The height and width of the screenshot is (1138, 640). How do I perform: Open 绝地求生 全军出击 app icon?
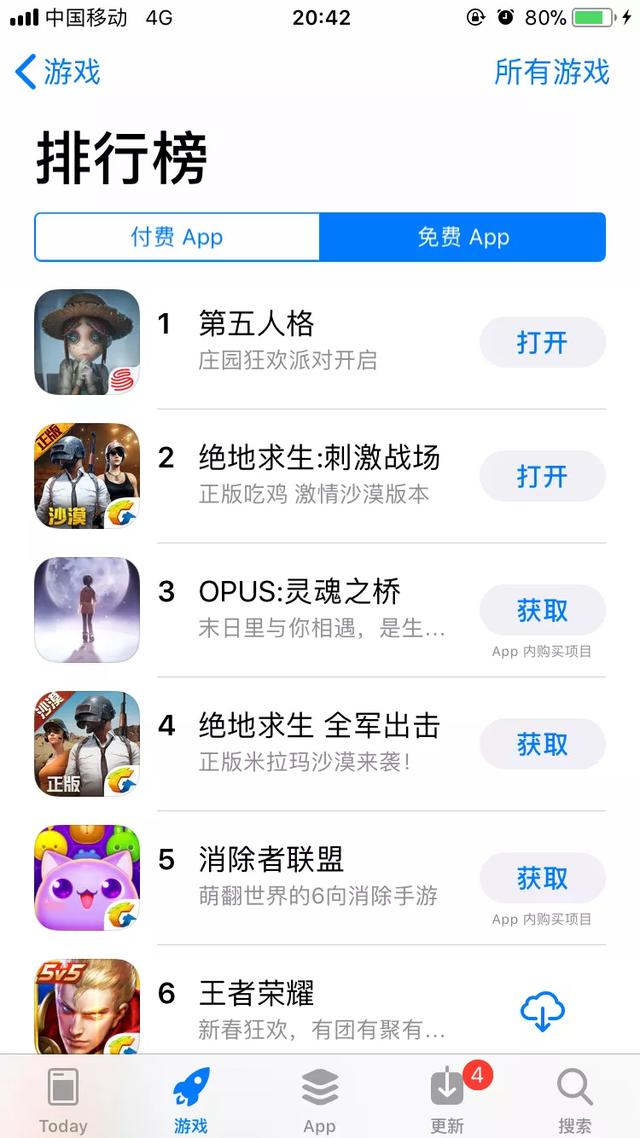pyautogui.click(x=87, y=744)
